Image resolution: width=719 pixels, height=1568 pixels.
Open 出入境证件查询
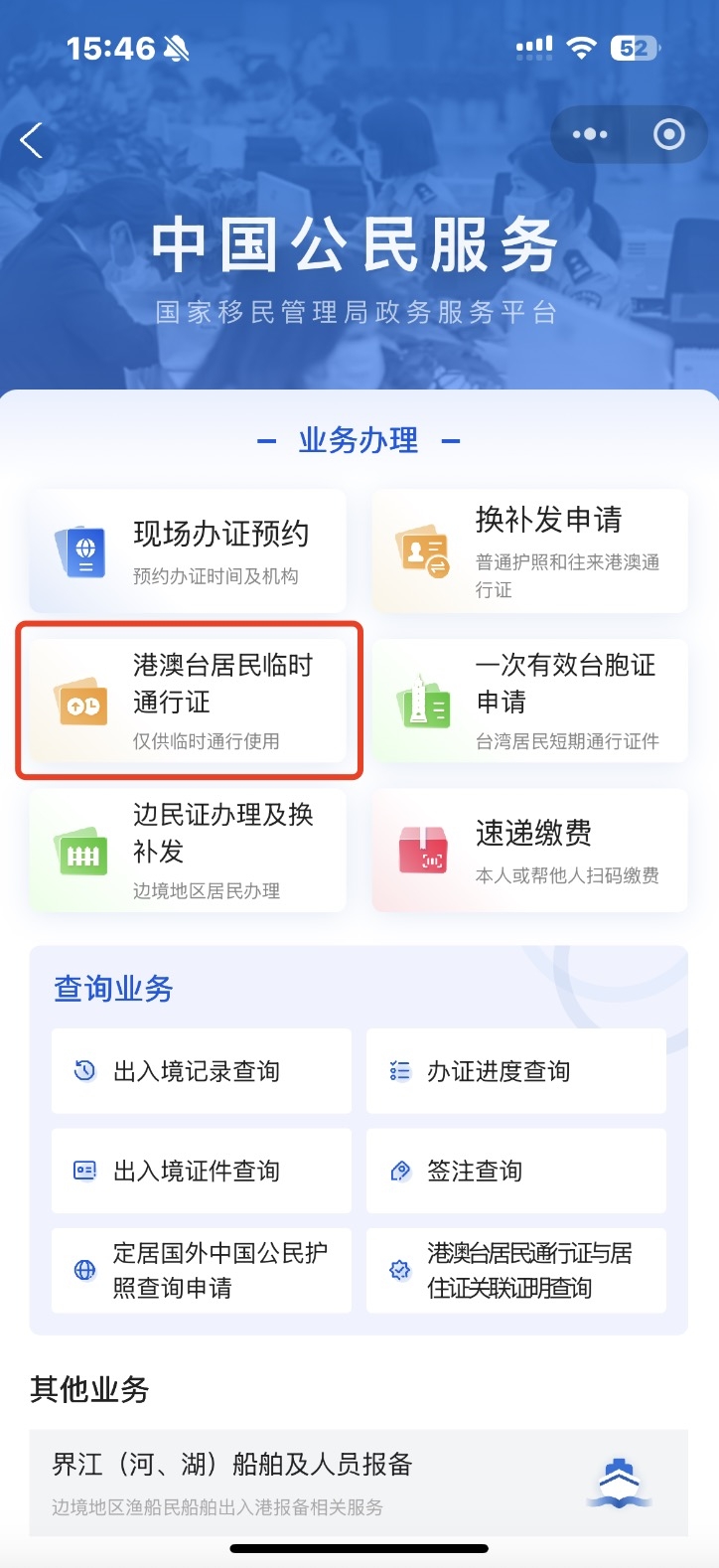pyautogui.click(x=202, y=1171)
